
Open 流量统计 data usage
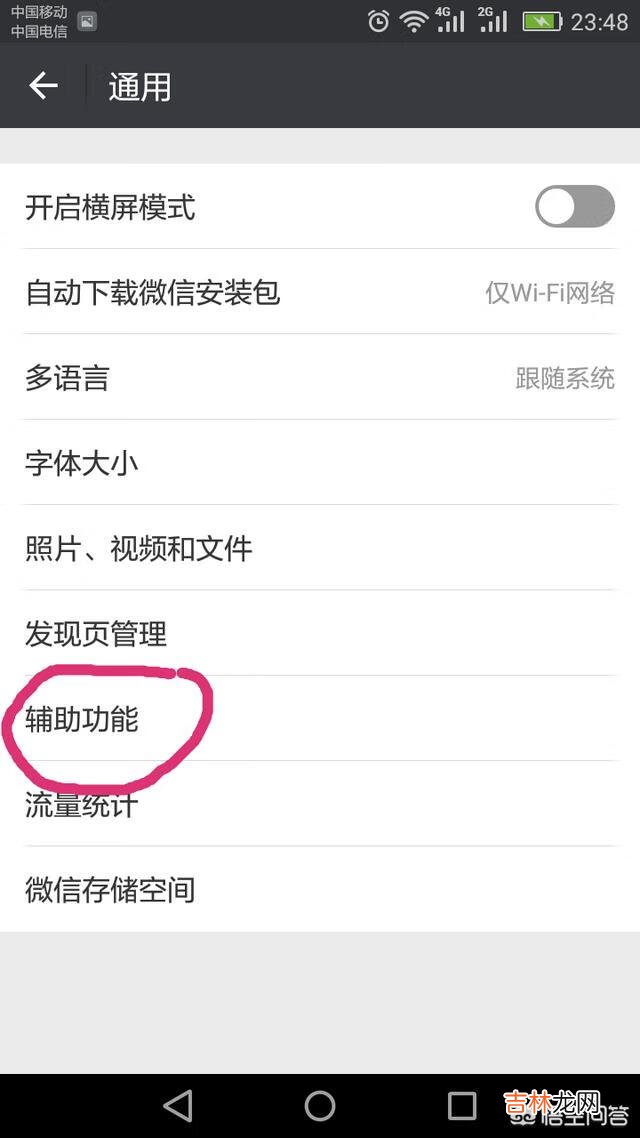click(x=320, y=804)
